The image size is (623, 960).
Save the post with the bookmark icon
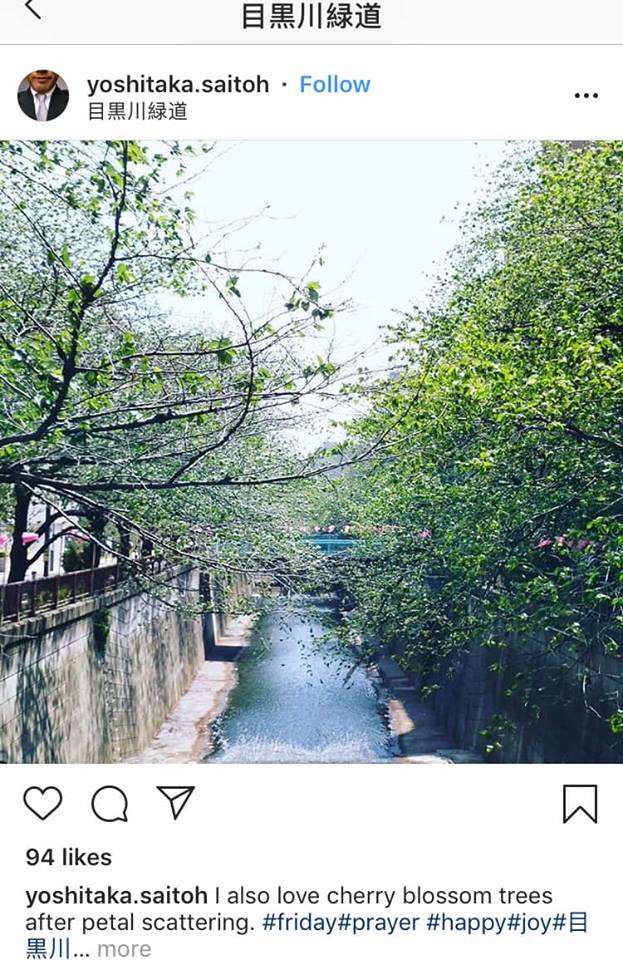point(580,803)
